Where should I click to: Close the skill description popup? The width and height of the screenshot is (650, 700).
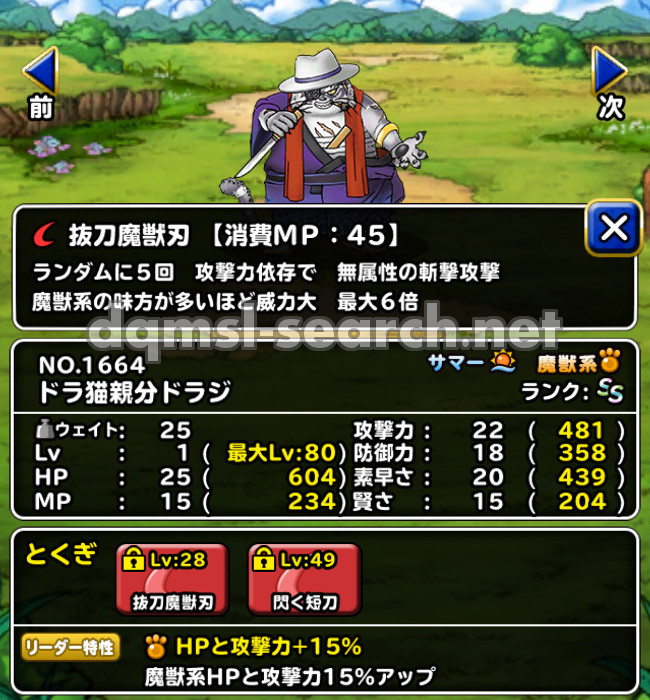tap(612, 229)
